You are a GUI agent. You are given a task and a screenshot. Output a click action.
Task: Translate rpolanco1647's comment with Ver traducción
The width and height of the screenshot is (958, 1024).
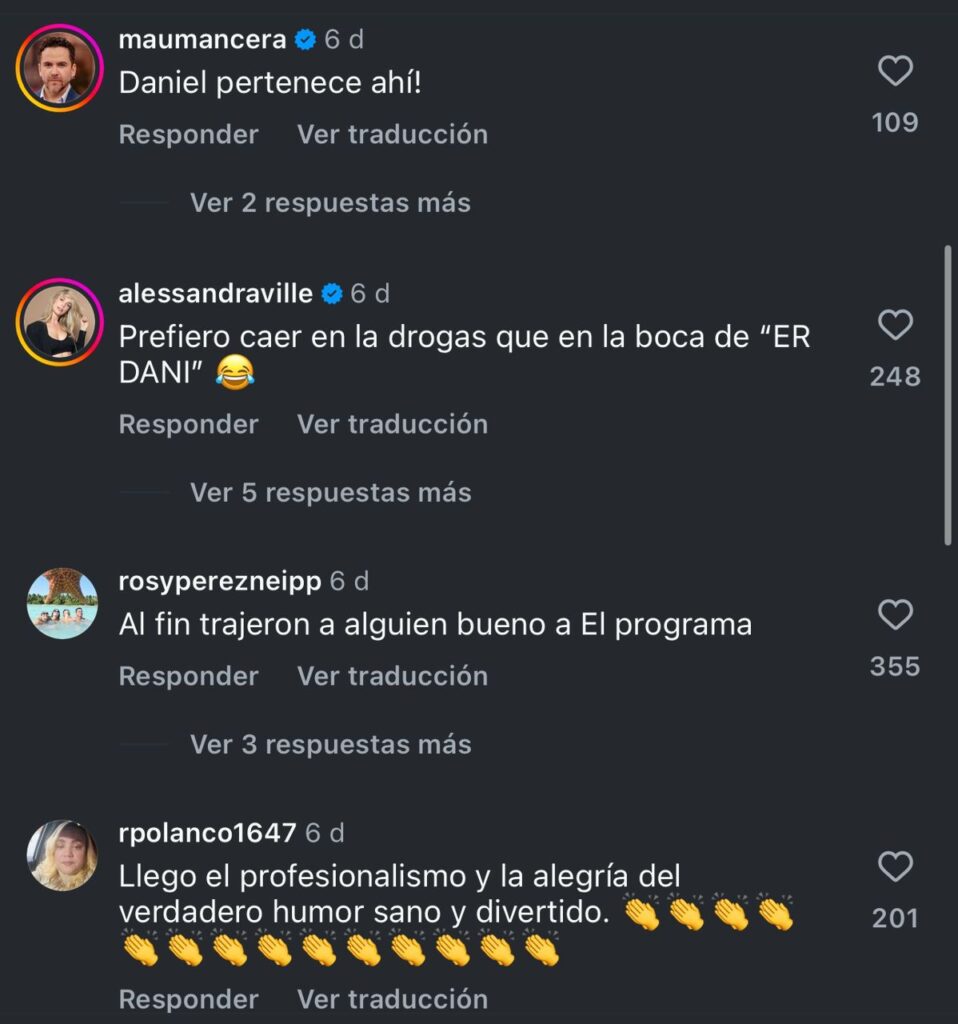tap(392, 999)
